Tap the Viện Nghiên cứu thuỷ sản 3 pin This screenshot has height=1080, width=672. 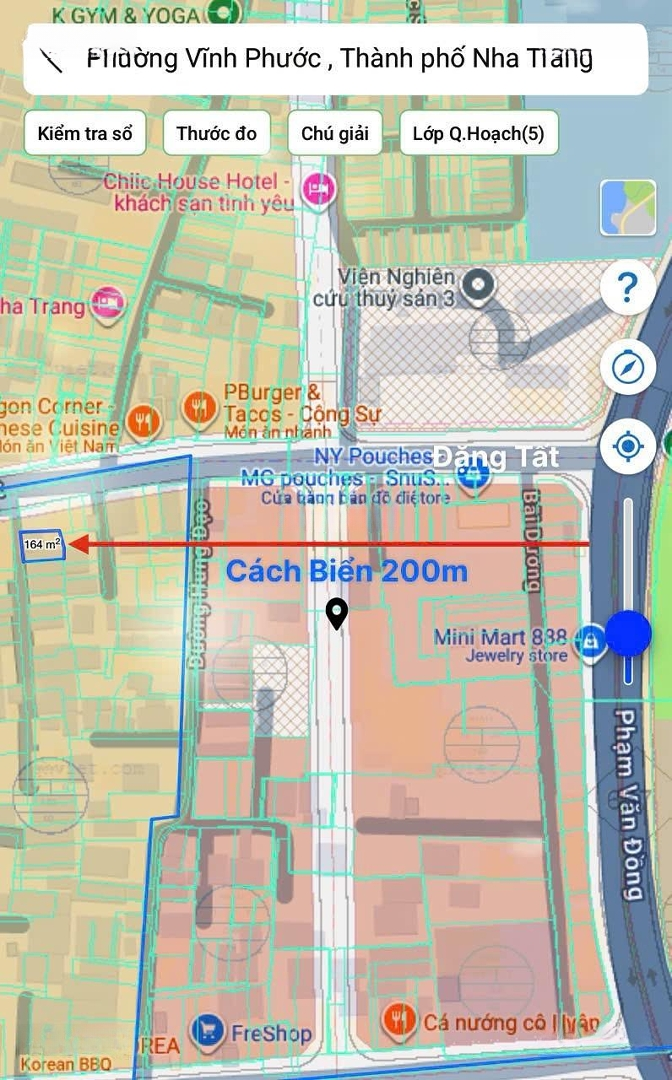point(480,284)
